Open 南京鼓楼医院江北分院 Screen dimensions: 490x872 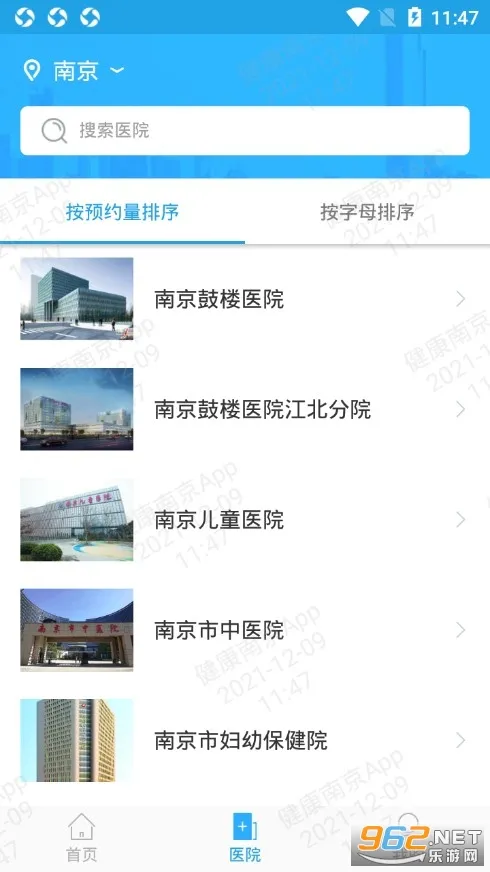click(x=245, y=409)
